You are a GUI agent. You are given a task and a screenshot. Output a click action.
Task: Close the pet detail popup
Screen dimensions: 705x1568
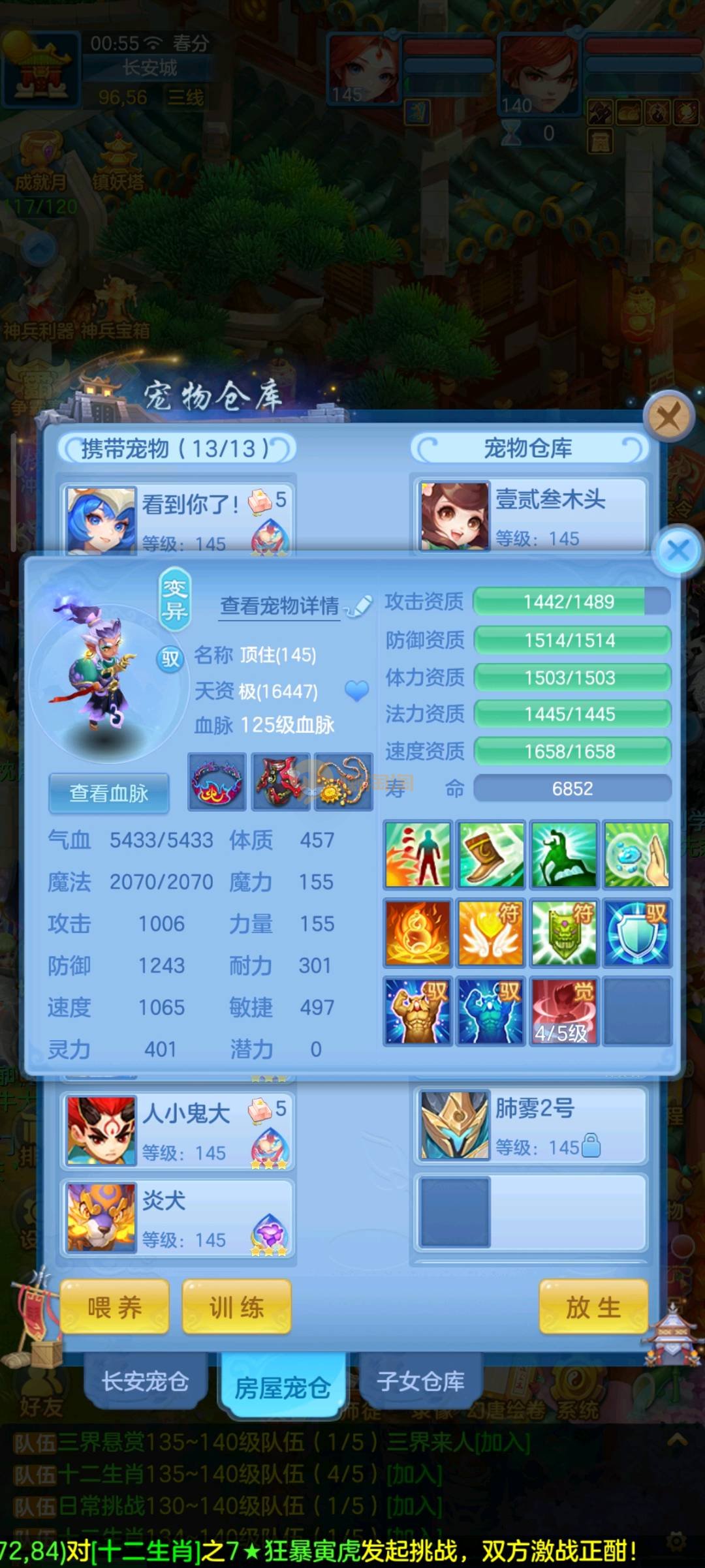tap(678, 550)
